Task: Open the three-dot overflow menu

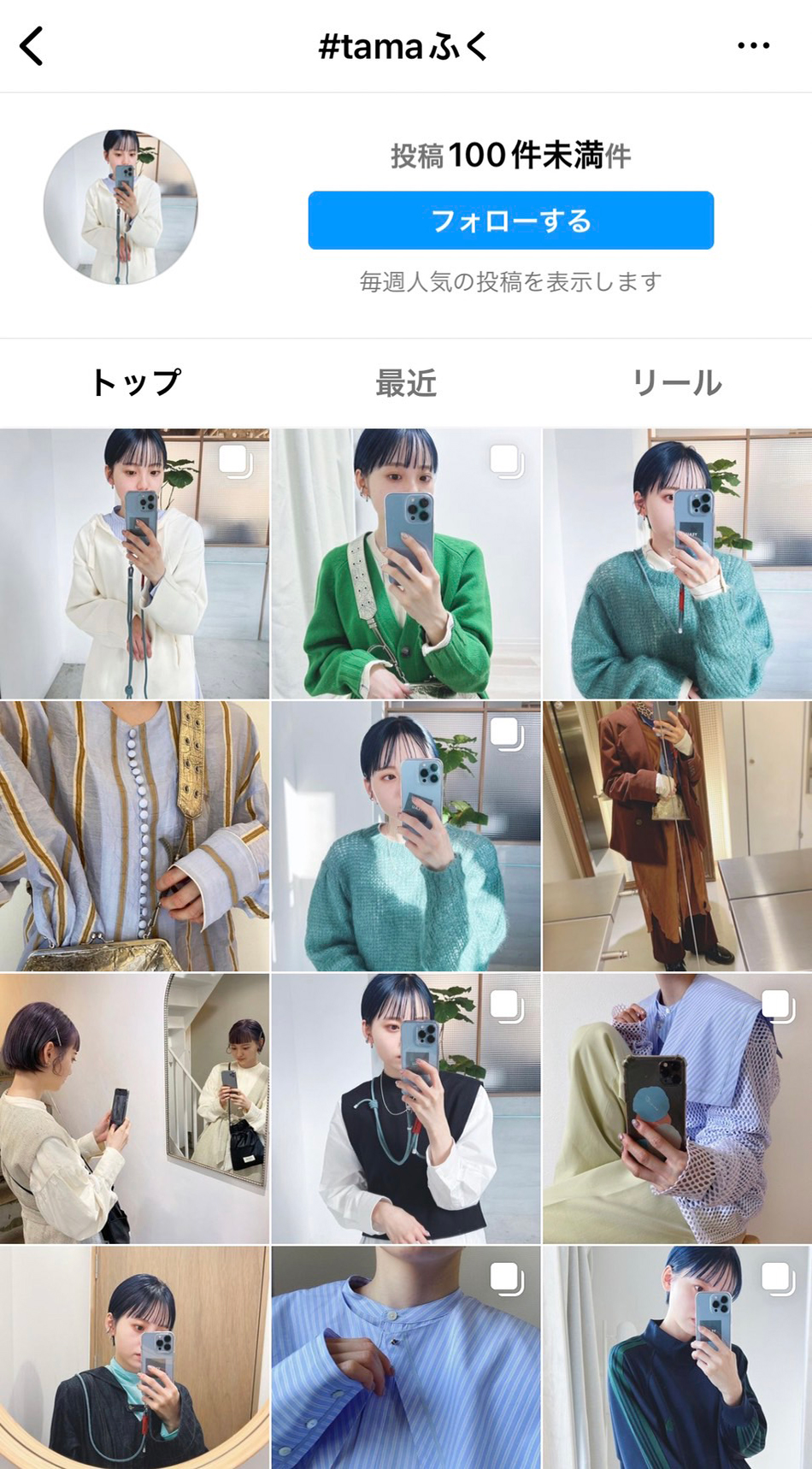Action: [x=753, y=46]
